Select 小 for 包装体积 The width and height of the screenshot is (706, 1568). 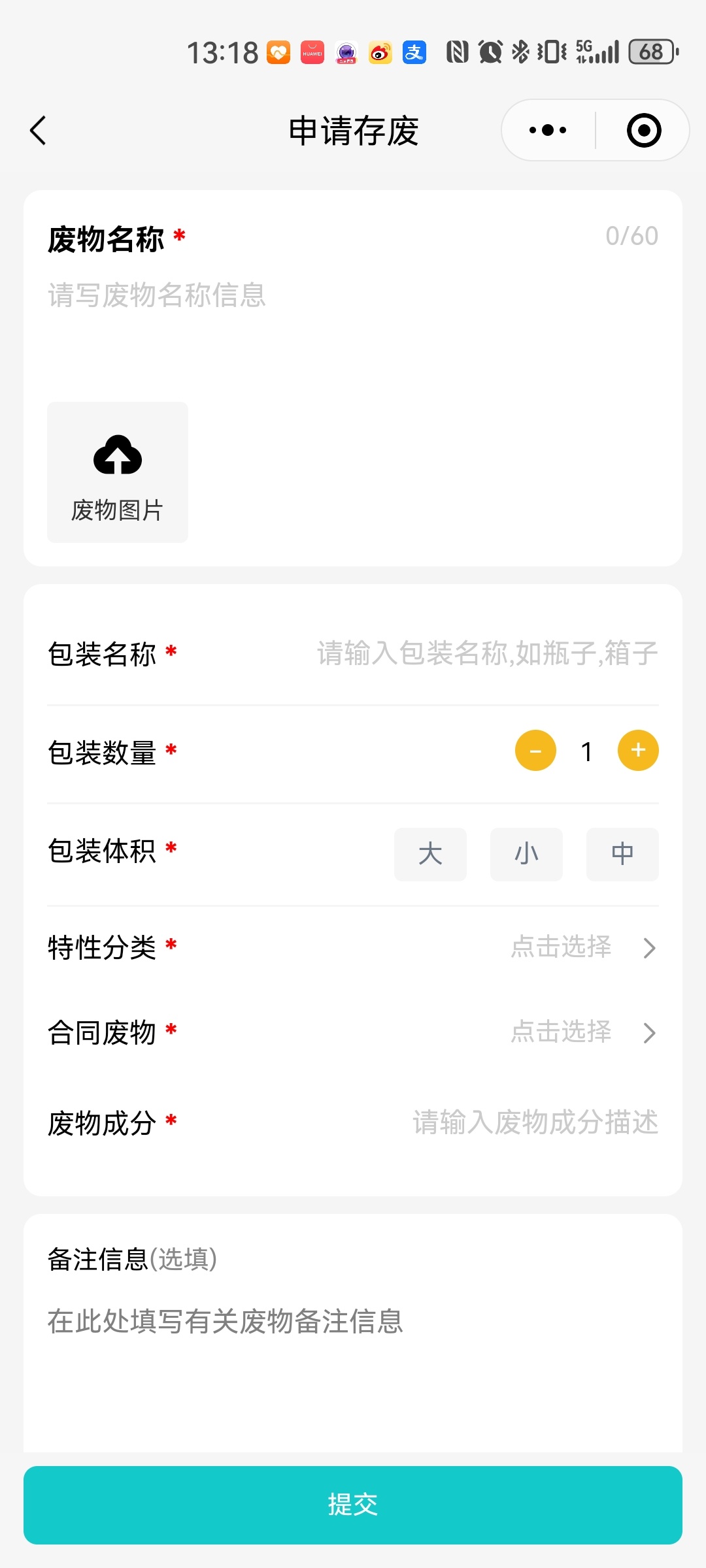coord(526,855)
